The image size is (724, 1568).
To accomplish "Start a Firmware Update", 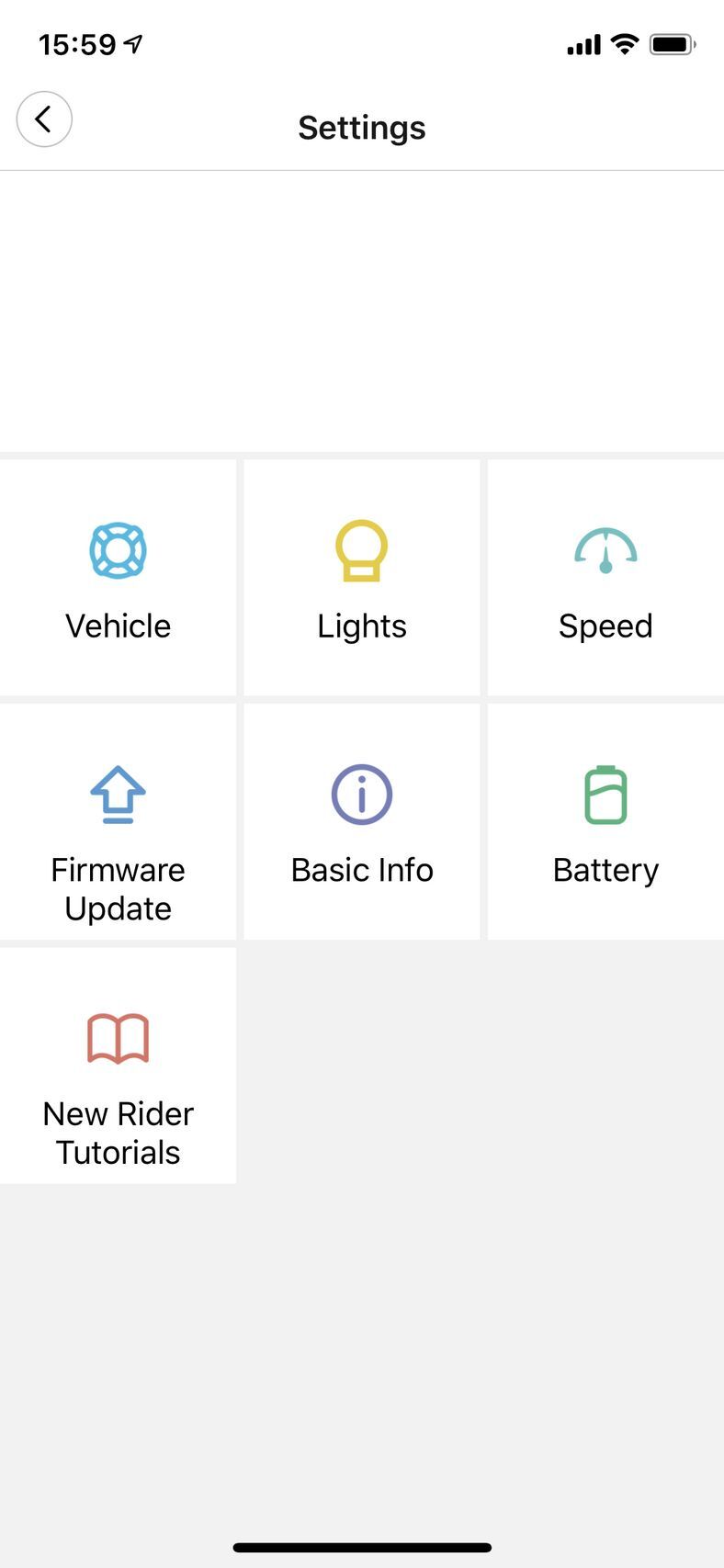I will click(118, 822).
